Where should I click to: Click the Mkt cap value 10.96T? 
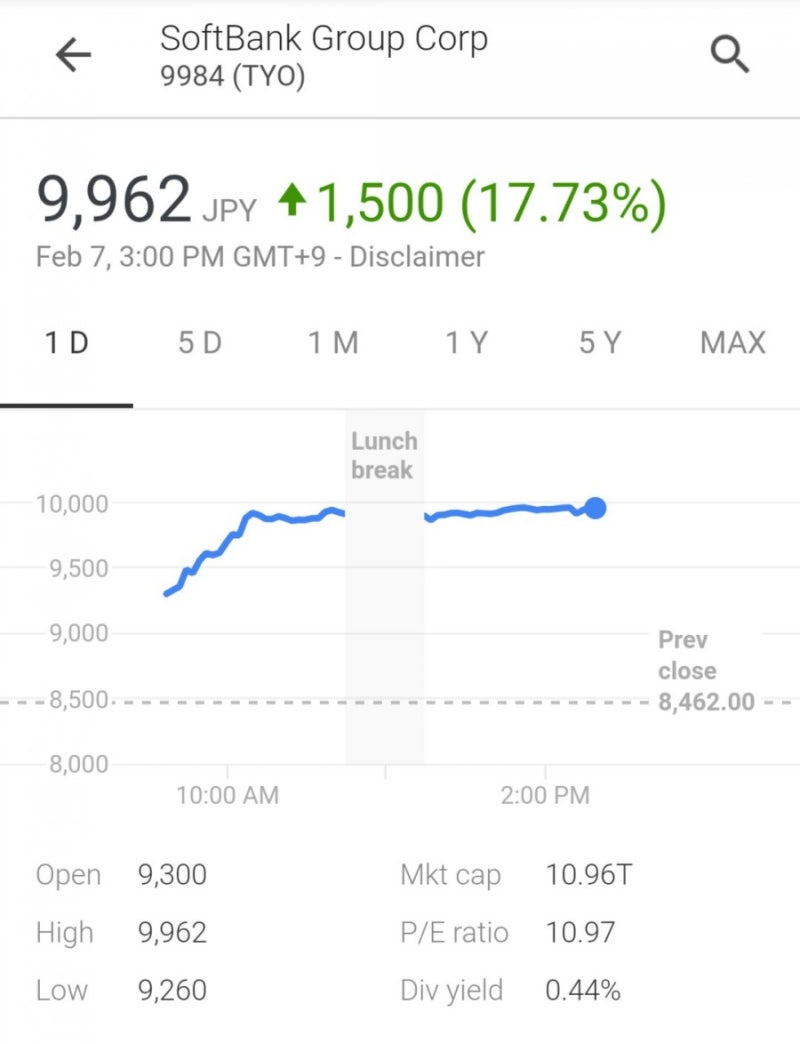tap(587, 874)
